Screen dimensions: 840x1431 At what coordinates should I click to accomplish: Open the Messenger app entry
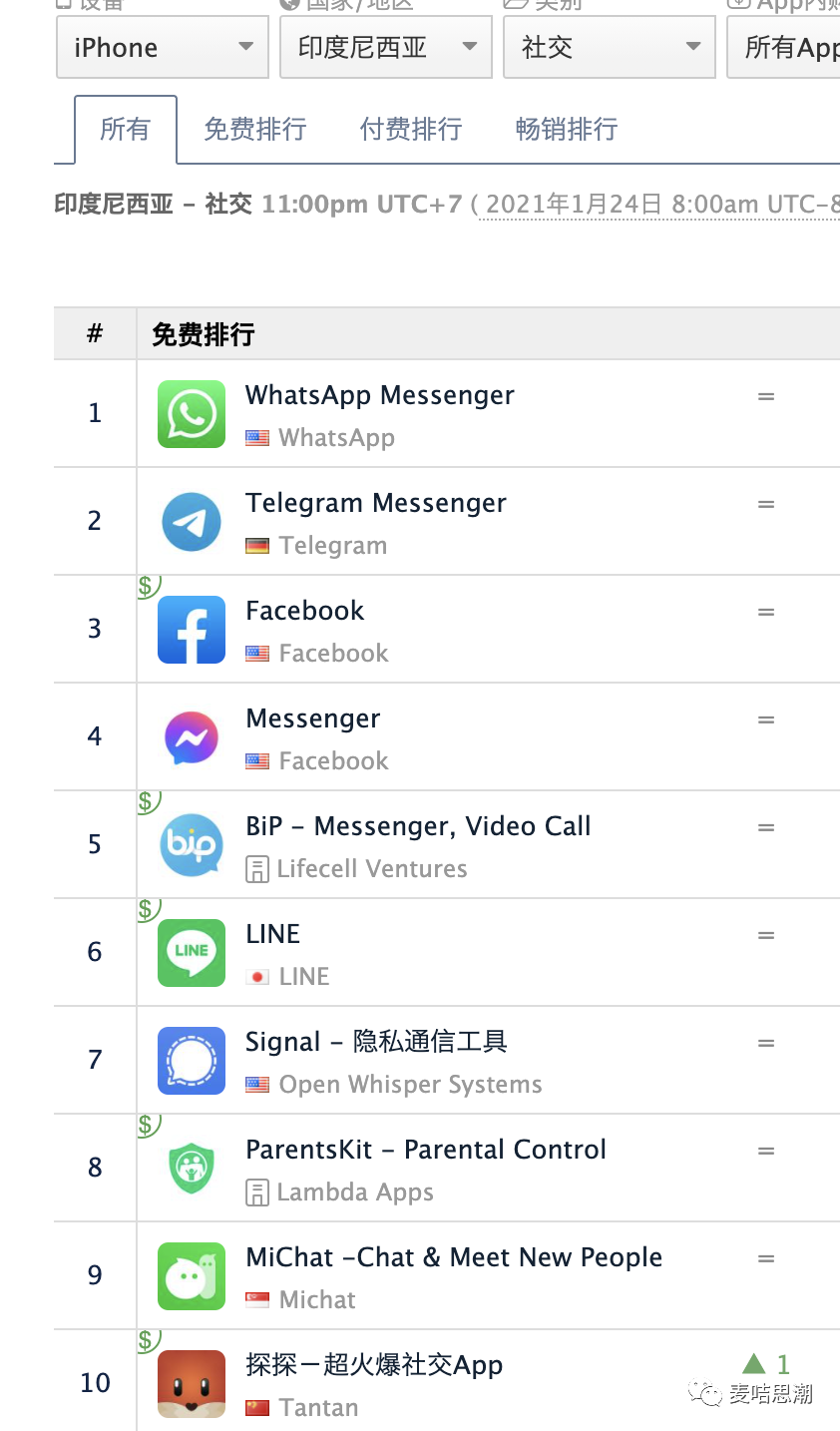(x=312, y=718)
